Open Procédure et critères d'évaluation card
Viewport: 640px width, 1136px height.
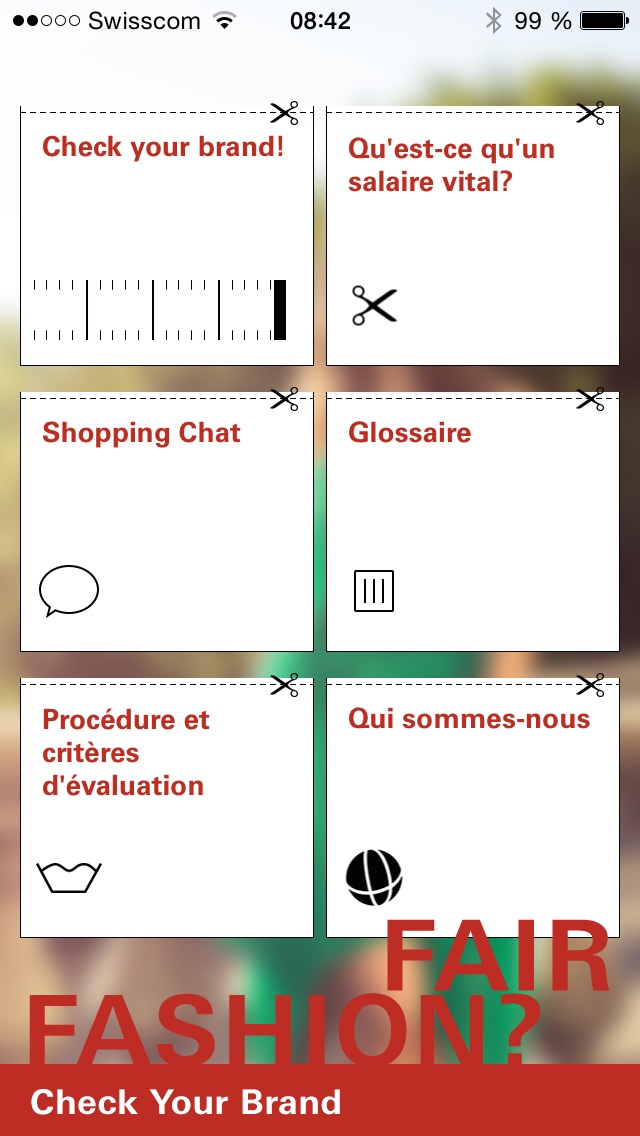pyautogui.click(x=167, y=808)
